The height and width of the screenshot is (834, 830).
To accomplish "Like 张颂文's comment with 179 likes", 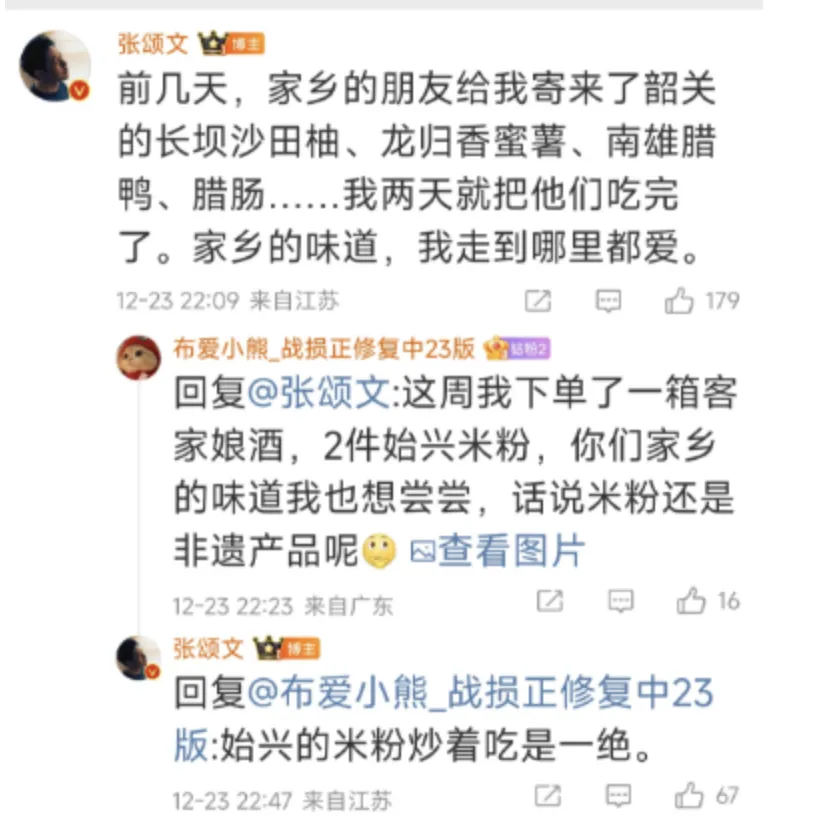I will [680, 301].
